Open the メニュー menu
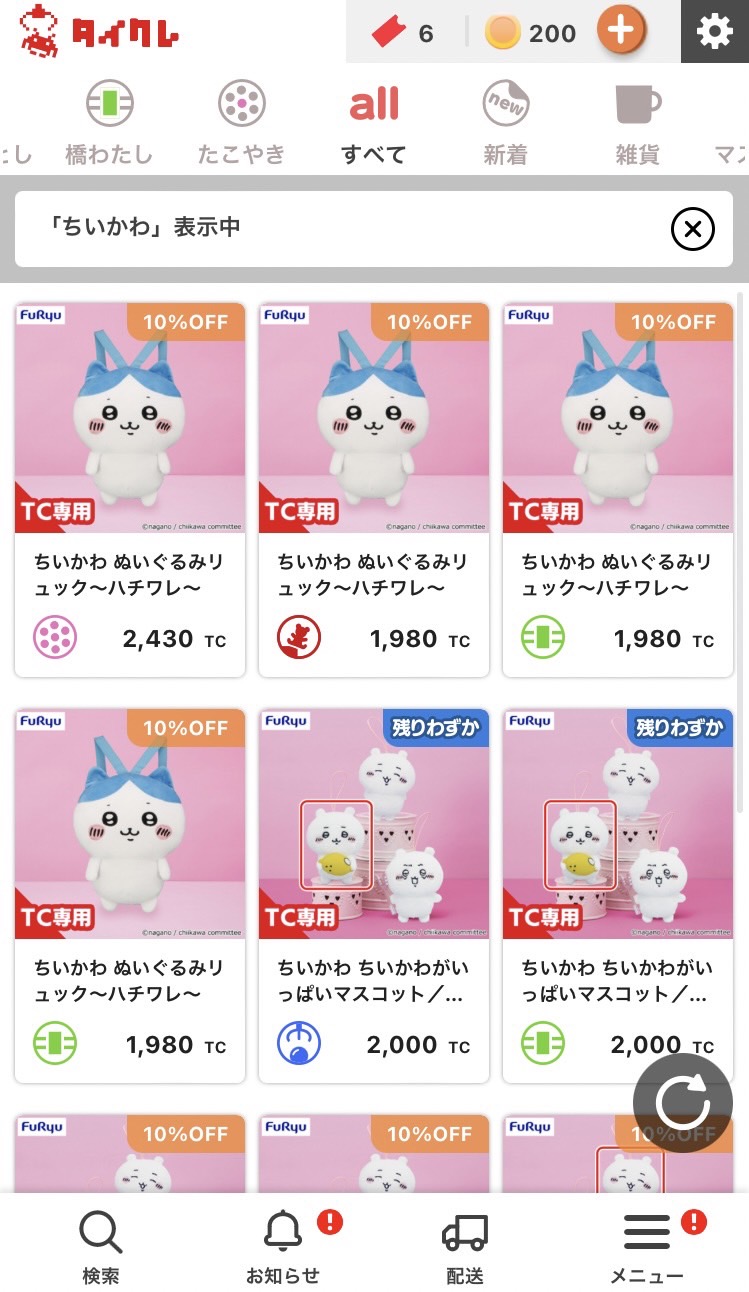The width and height of the screenshot is (749, 1292). click(x=648, y=1245)
